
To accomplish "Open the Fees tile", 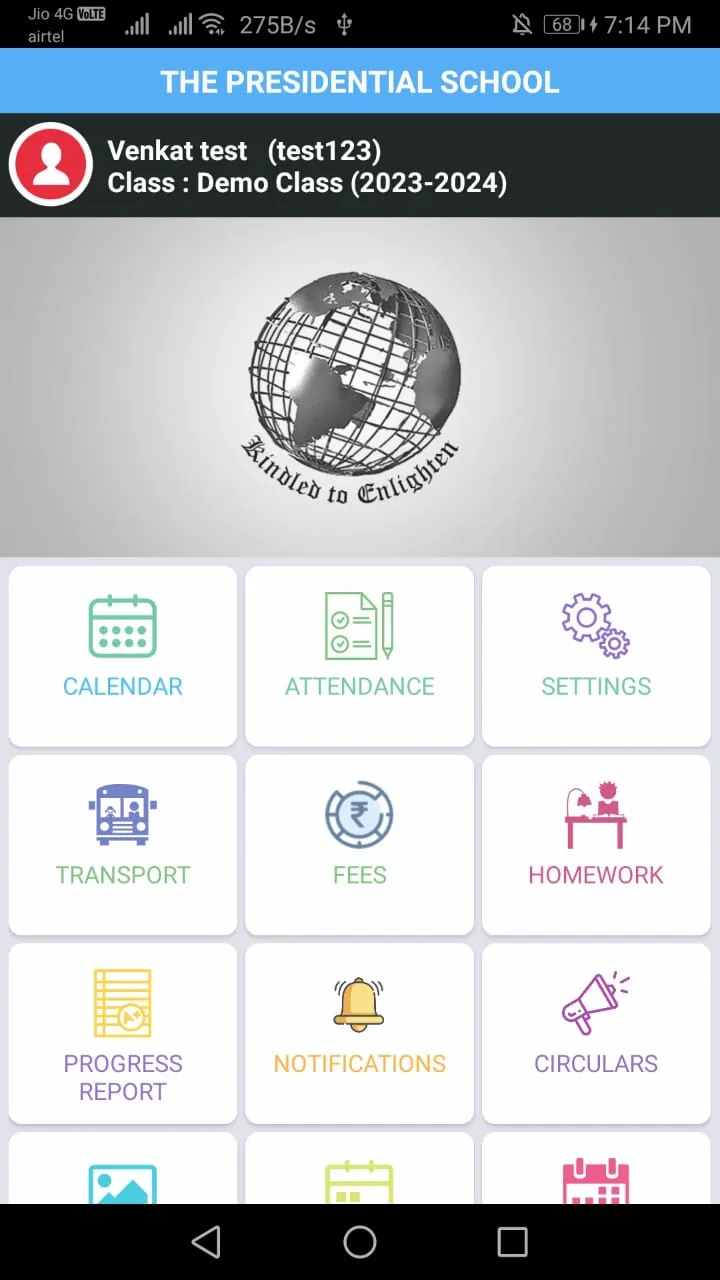I will click(360, 845).
